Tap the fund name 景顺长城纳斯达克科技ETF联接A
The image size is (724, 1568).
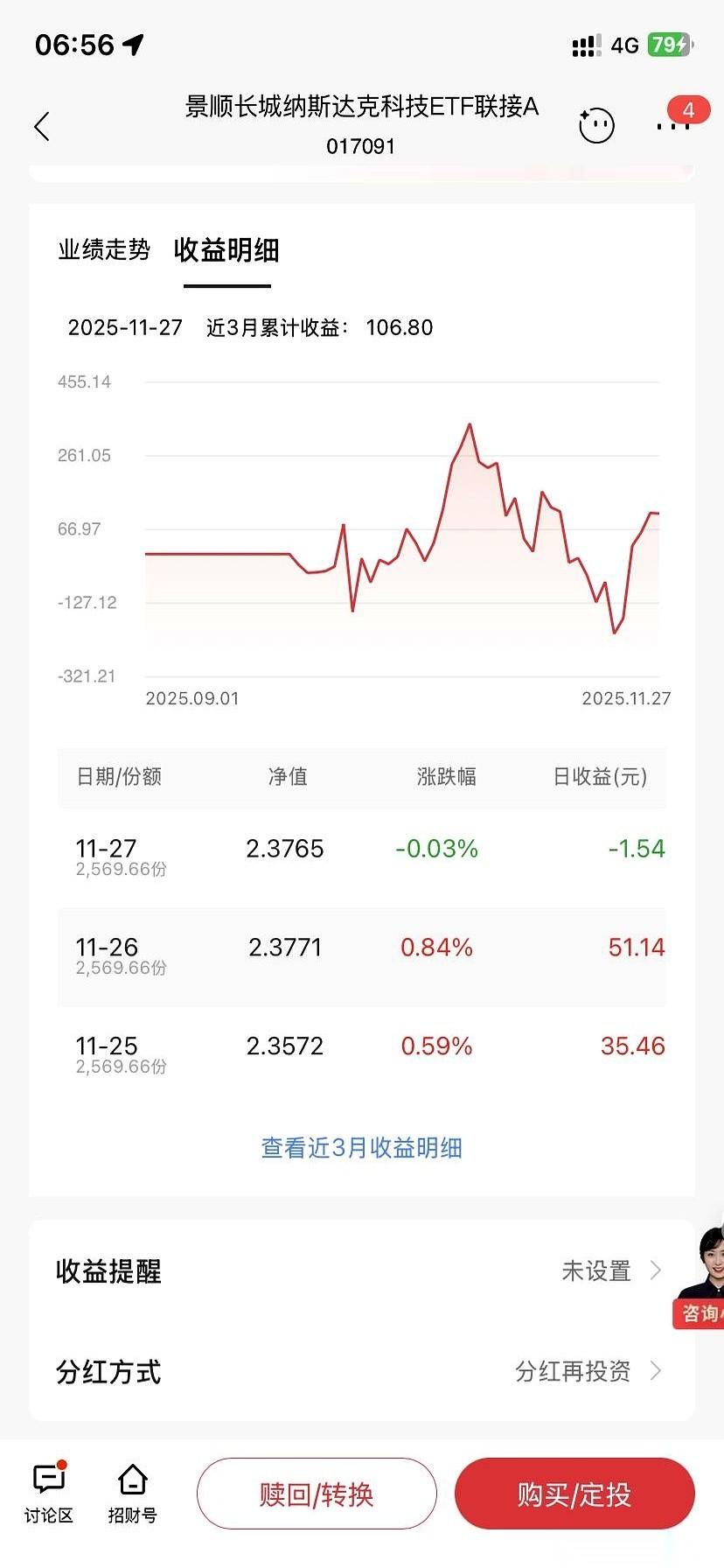pyautogui.click(x=361, y=107)
